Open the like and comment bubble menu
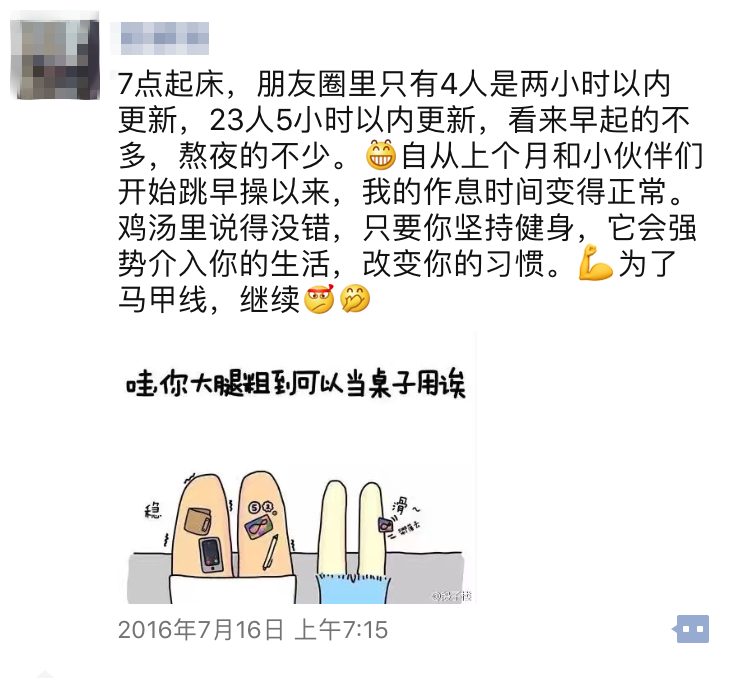737x678 pixels. 692,630
